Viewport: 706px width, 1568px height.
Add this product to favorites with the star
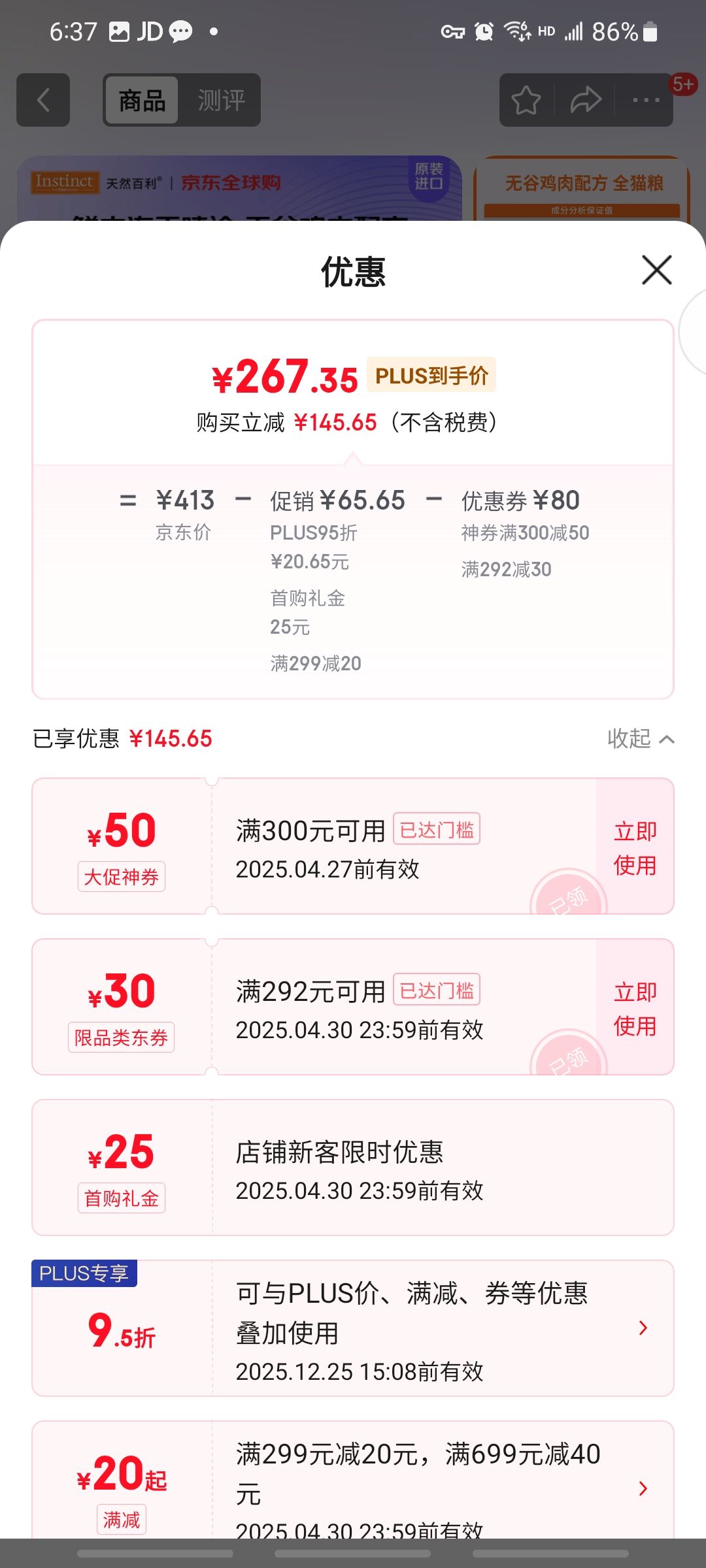tap(526, 100)
